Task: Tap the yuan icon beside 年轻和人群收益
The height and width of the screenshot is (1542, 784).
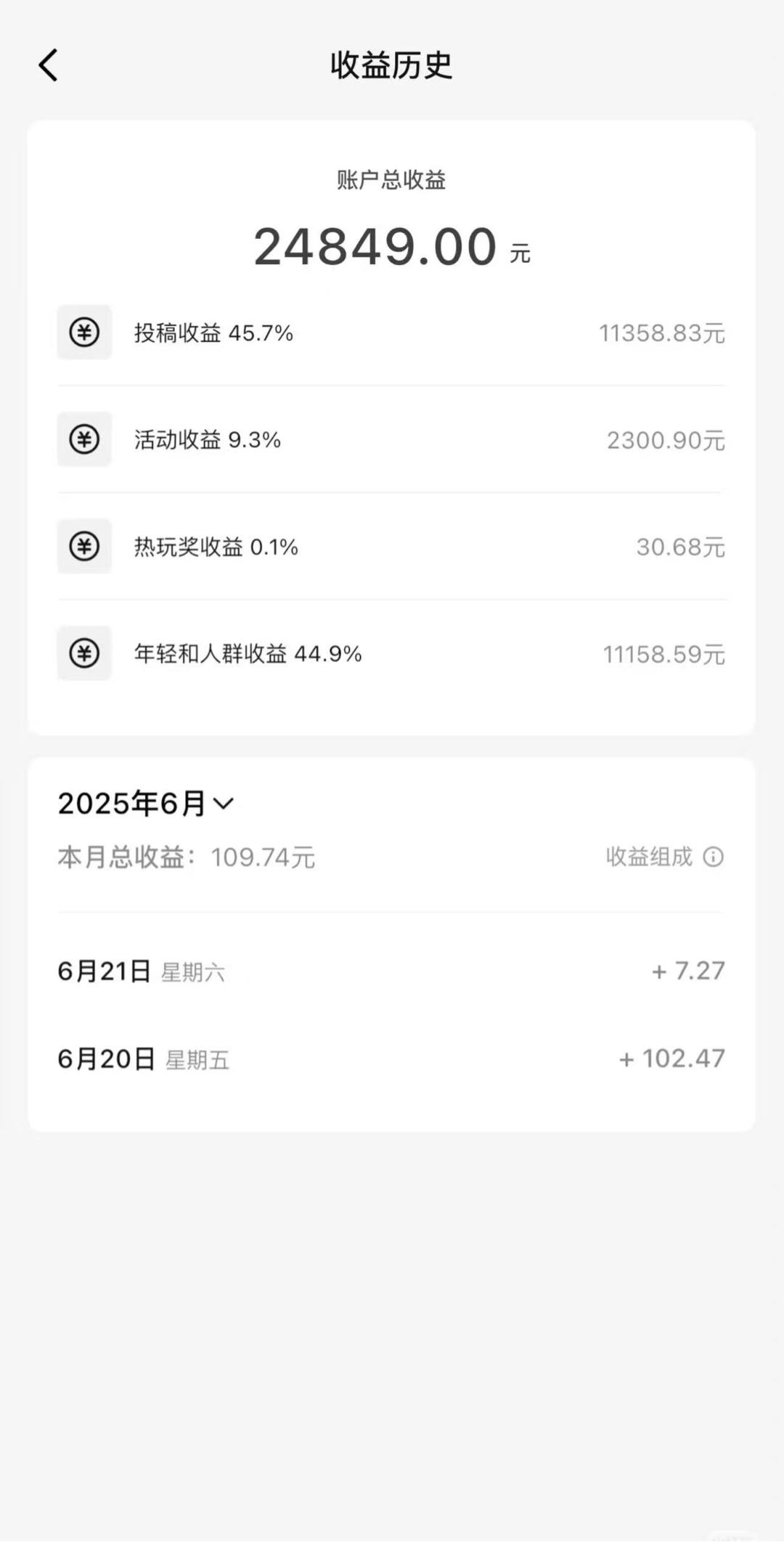Action: (x=83, y=653)
